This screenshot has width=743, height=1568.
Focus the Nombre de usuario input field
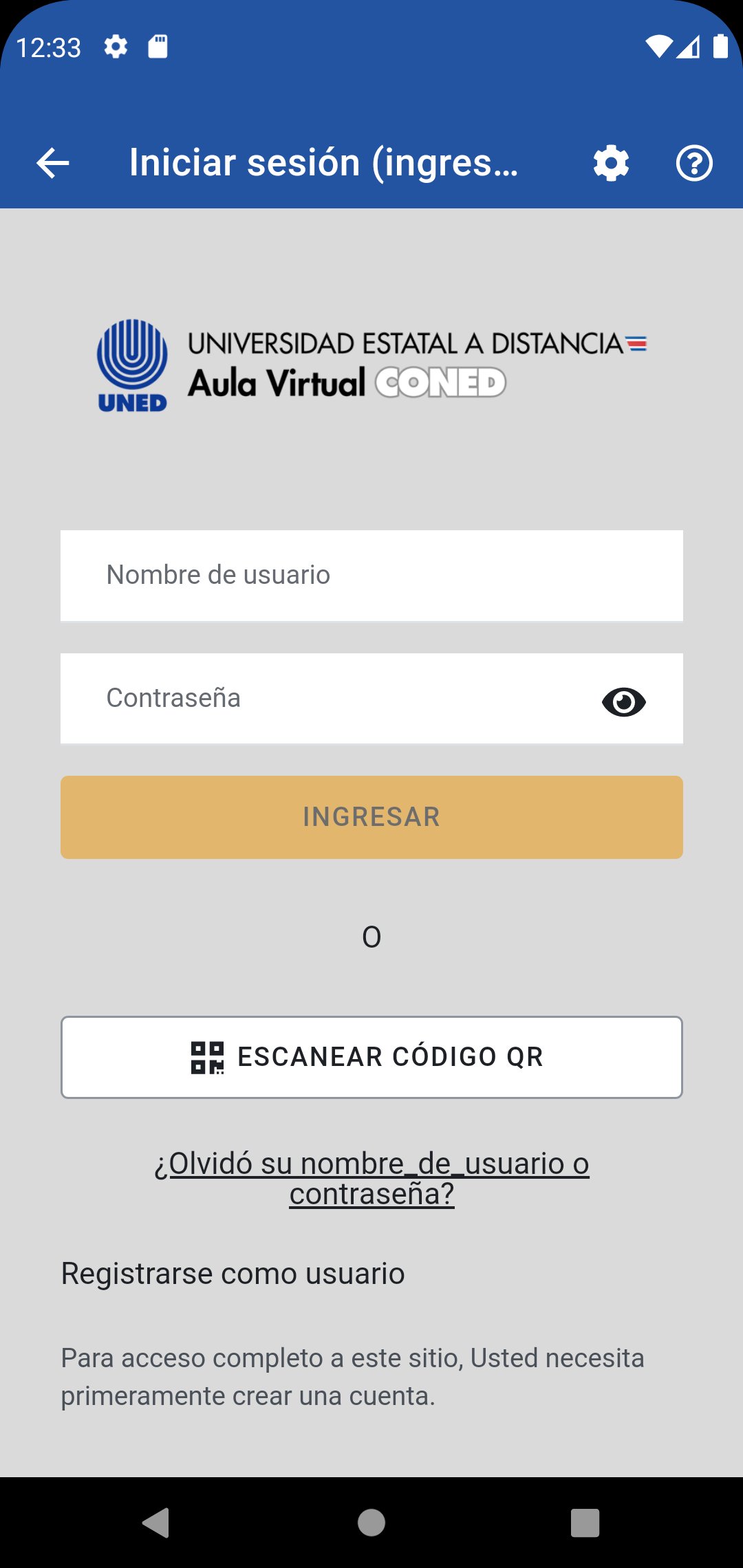point(371,575)
